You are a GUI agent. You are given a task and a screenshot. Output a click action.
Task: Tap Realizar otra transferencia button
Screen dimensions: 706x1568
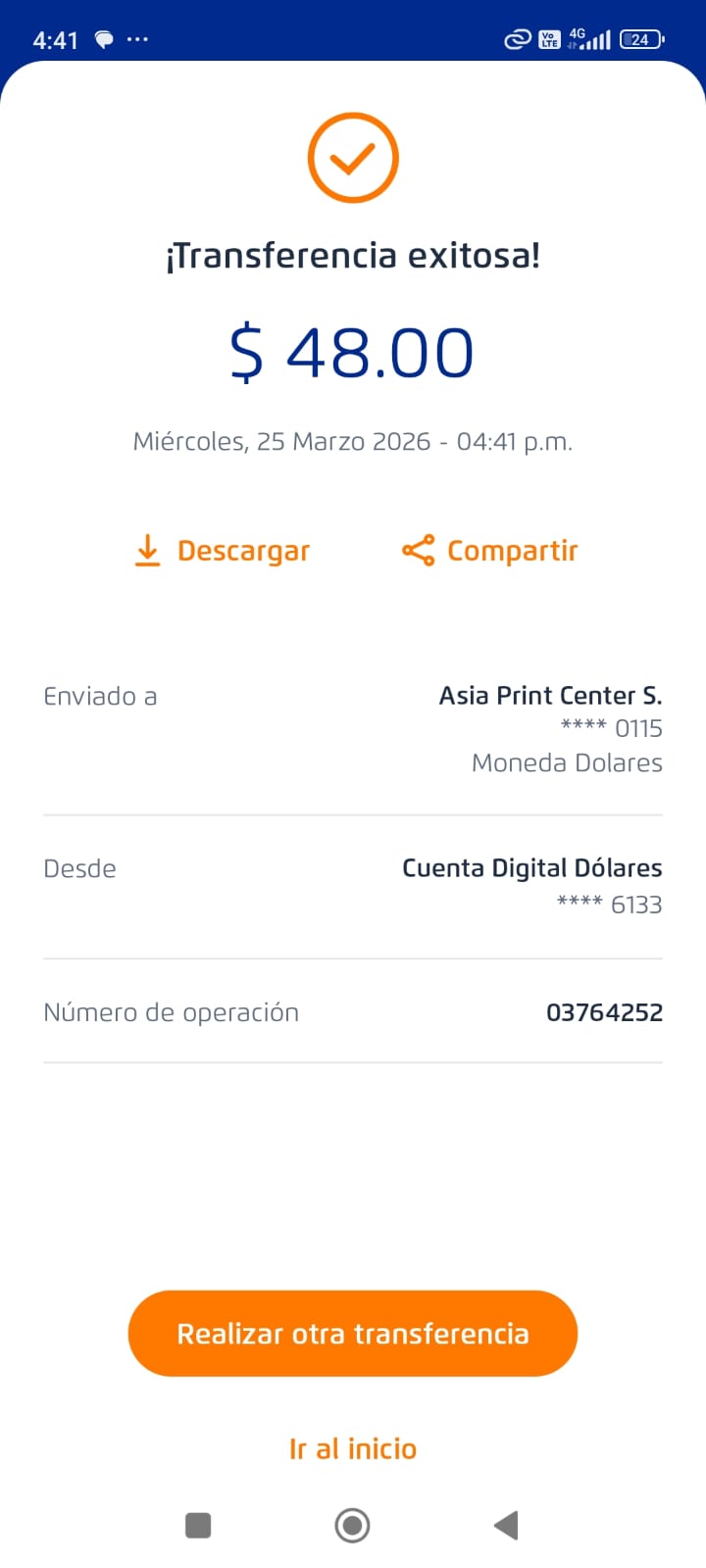pyautogui.click(x=353, y=1334)
